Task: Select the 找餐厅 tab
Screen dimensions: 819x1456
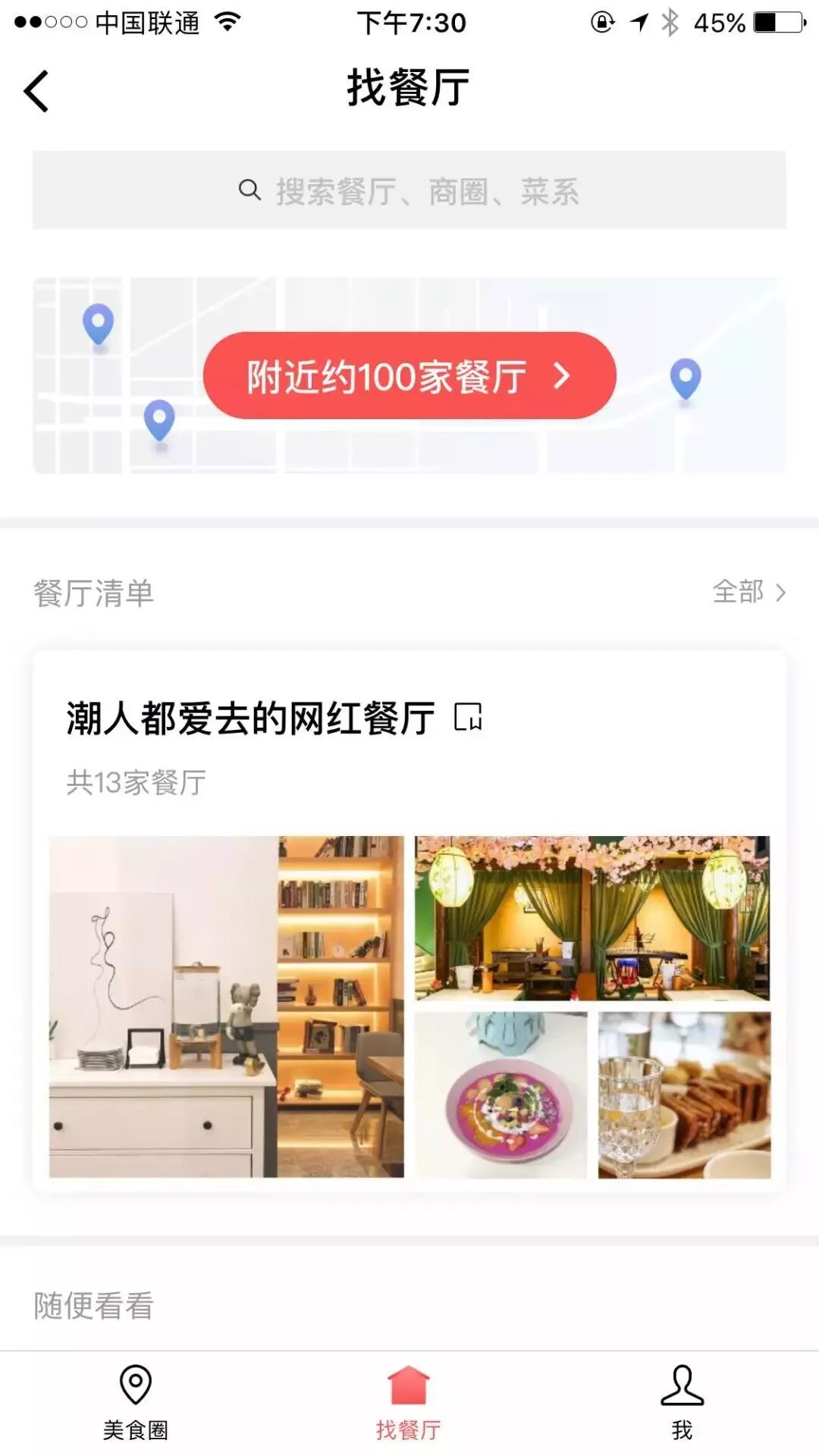Action: click(x=409, y=1403)
